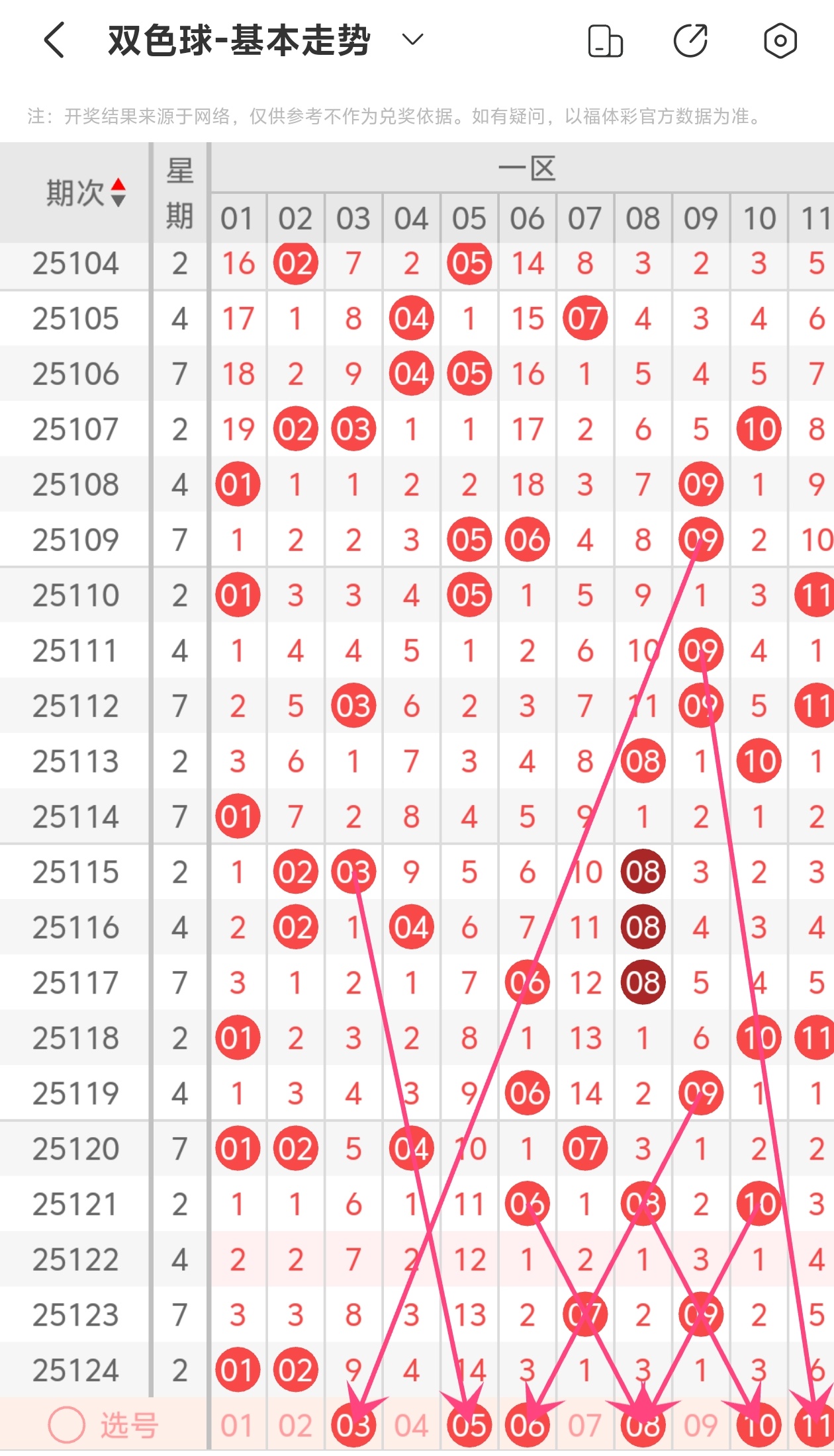
Task: Deselect number 05 in the 选号 row
Action: [469, 1426]
